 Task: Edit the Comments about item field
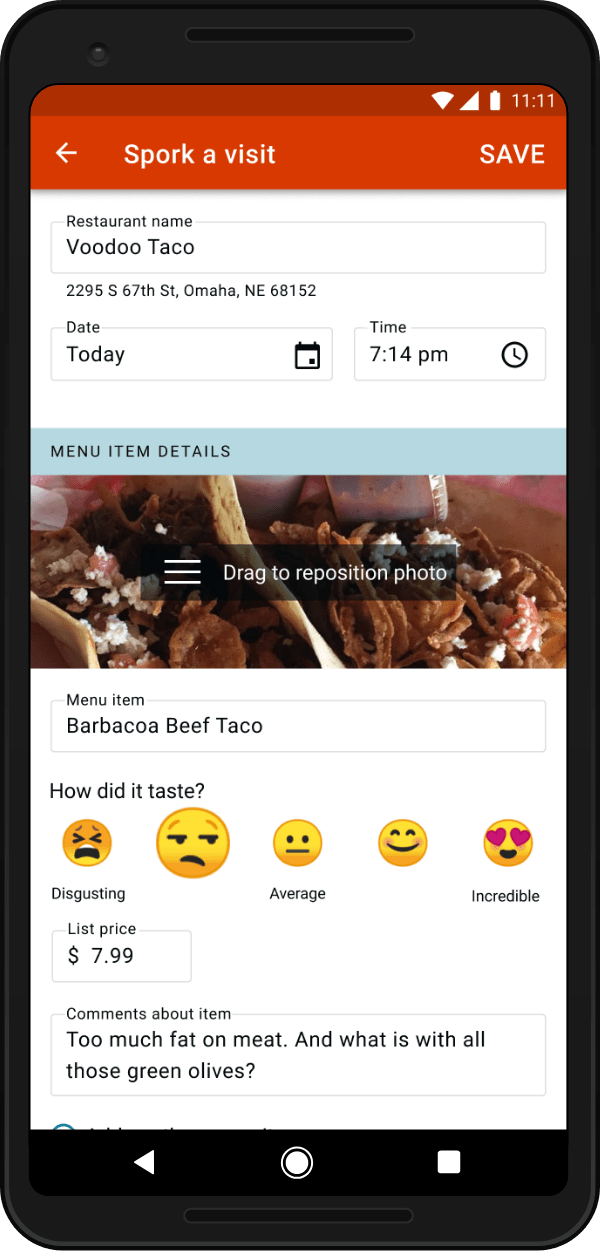coord(297,1055)
